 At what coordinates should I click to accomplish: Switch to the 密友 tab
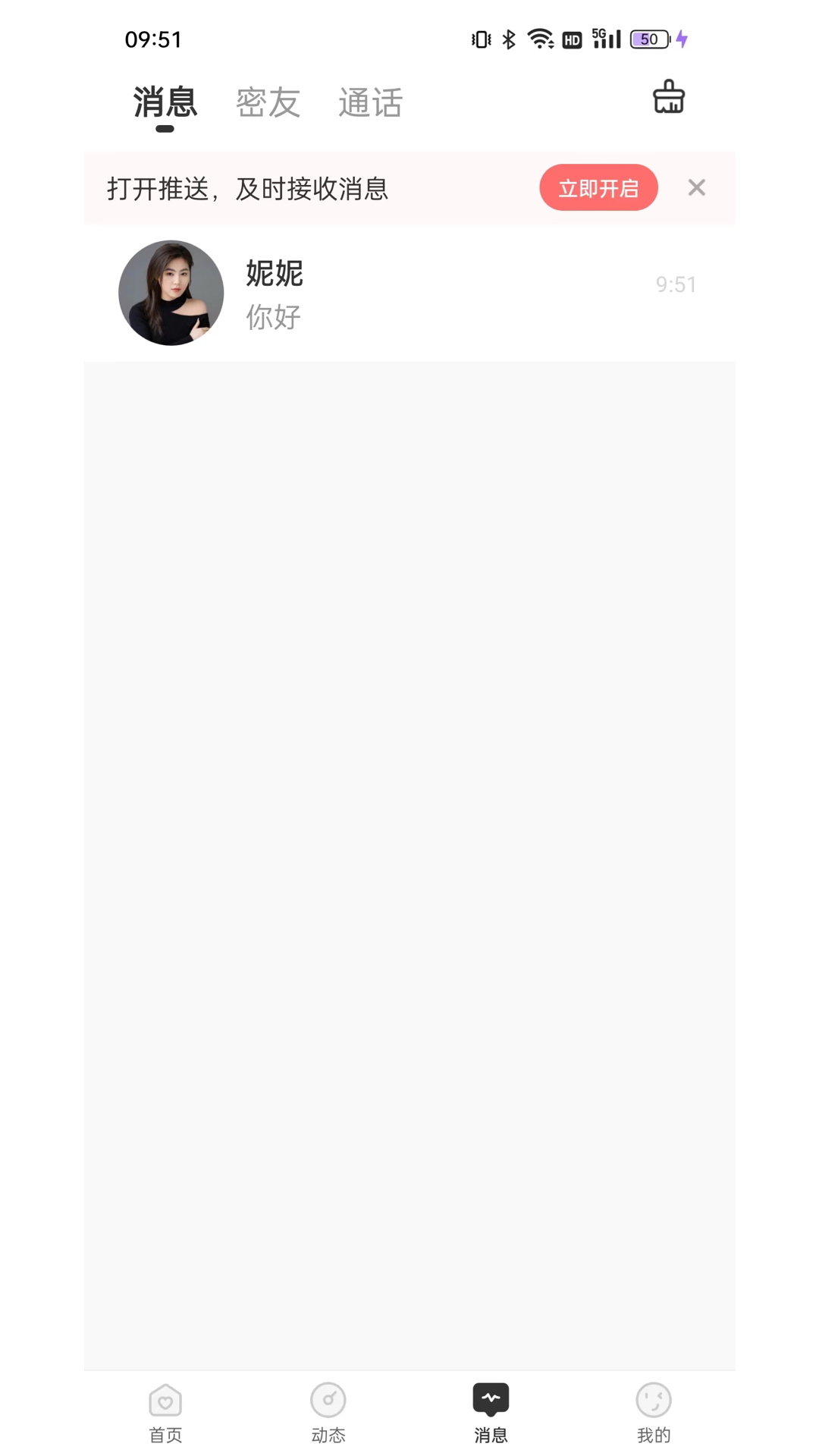[268, 102]
